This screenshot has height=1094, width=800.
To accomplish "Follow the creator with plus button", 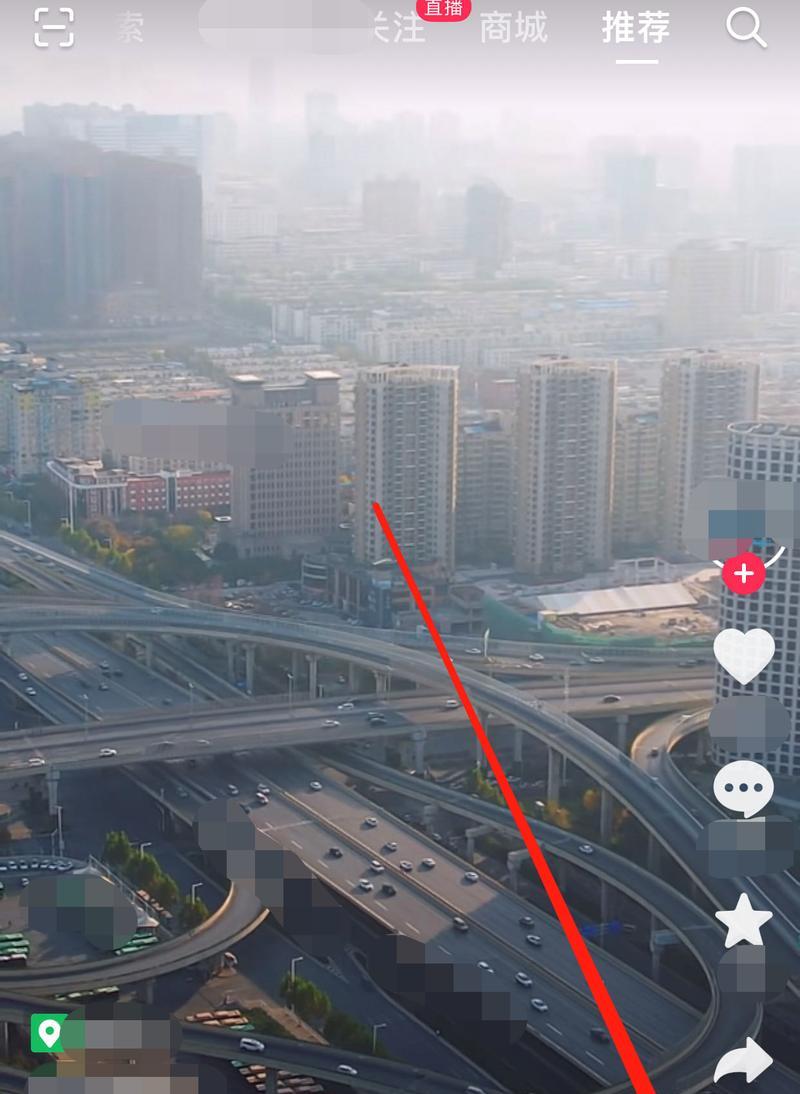I will [x=743, y=574].
